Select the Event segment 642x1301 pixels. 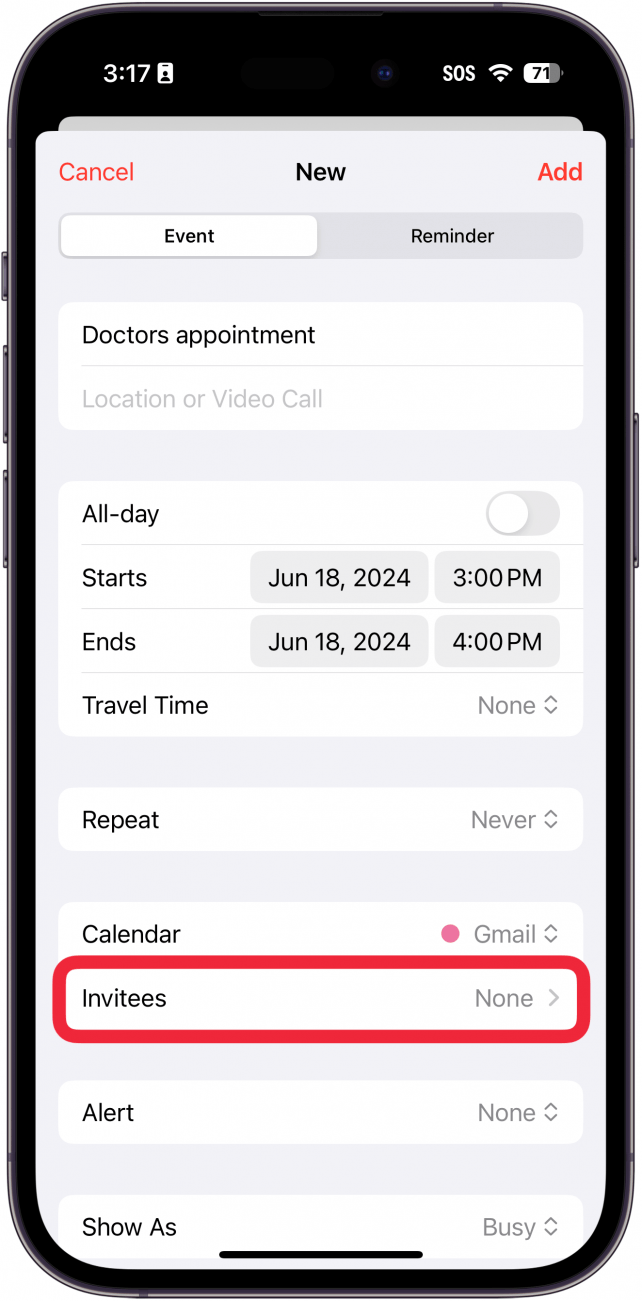pos(189,236)
